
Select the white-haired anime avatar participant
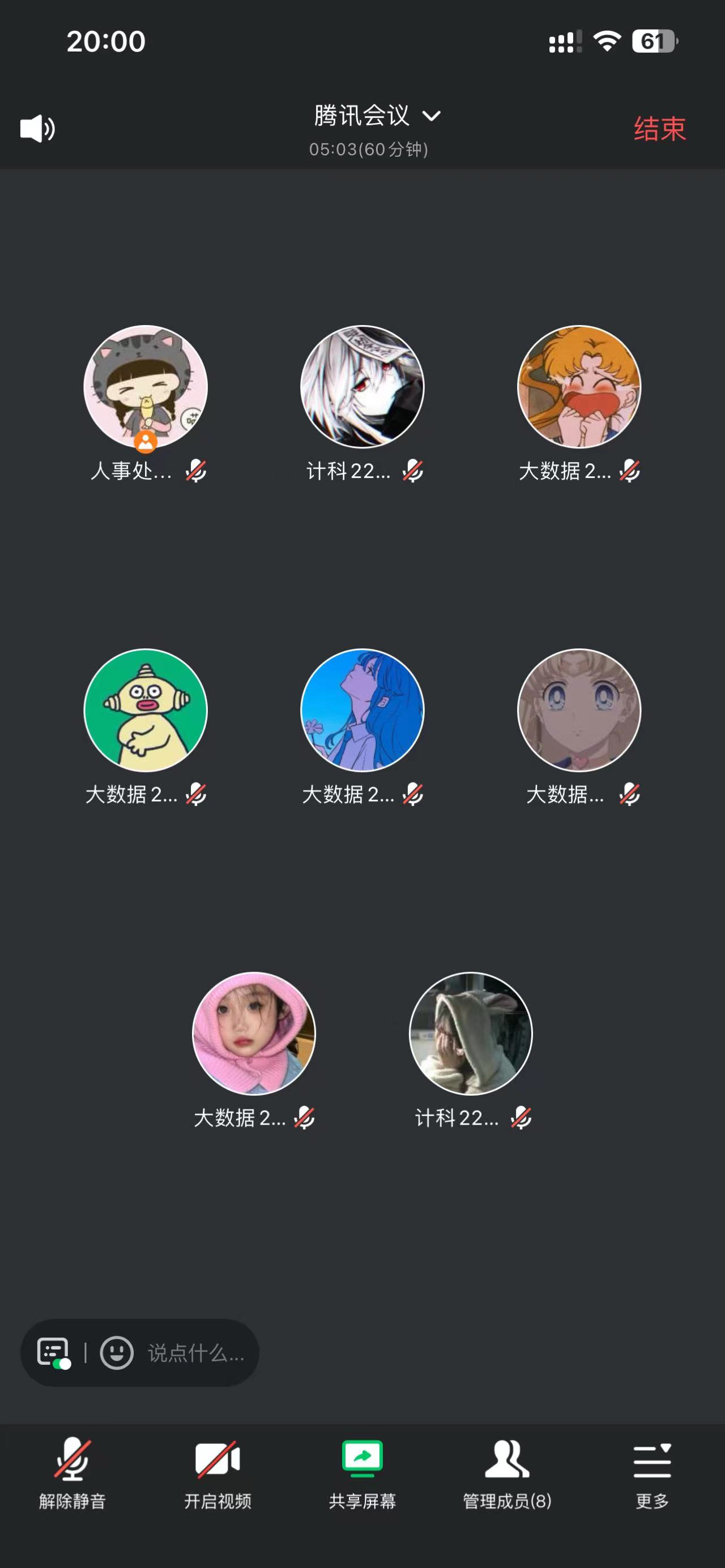click(x=362, y=387)
